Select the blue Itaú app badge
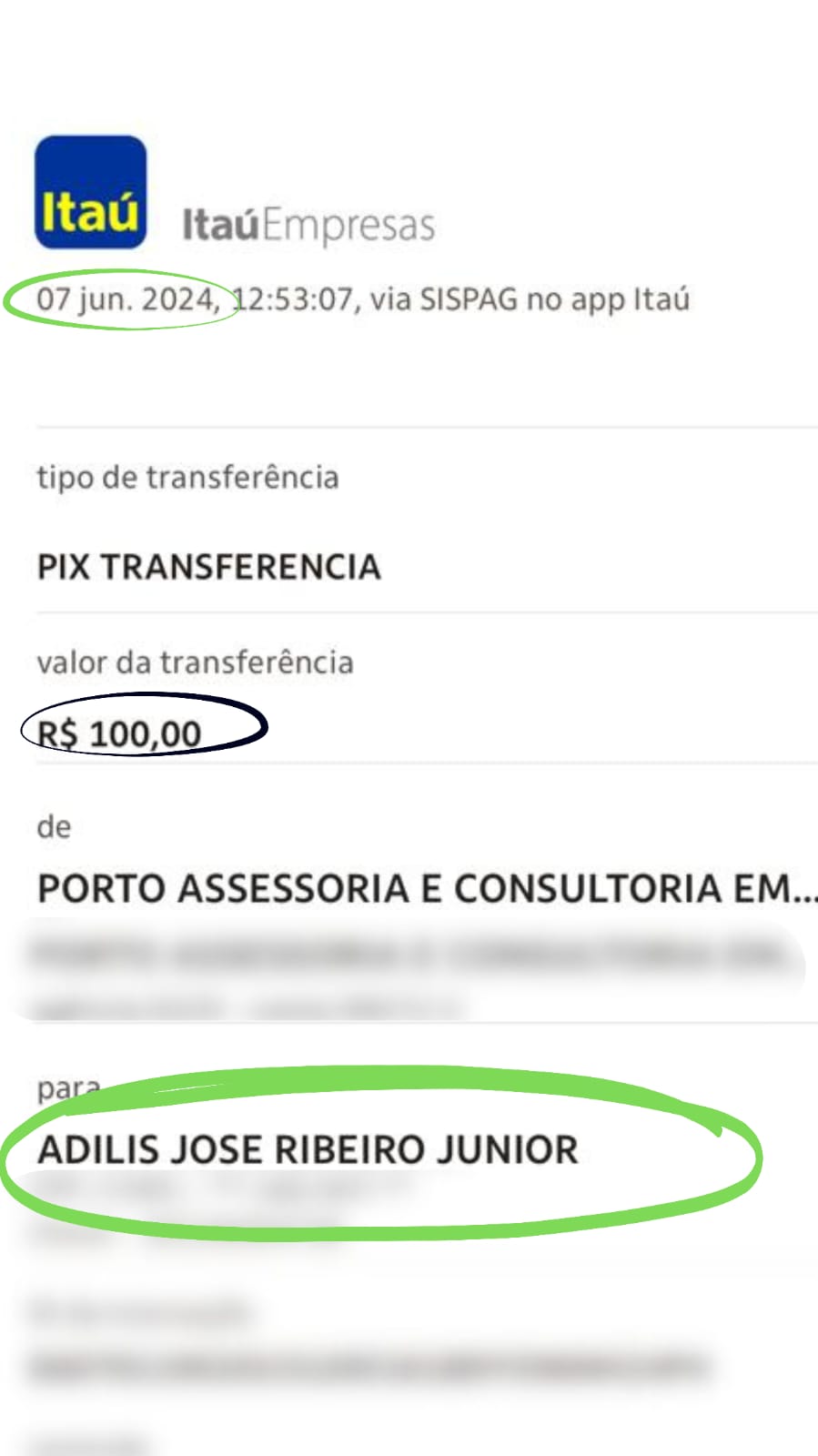Screen dimensions: 818x1456 90,191
